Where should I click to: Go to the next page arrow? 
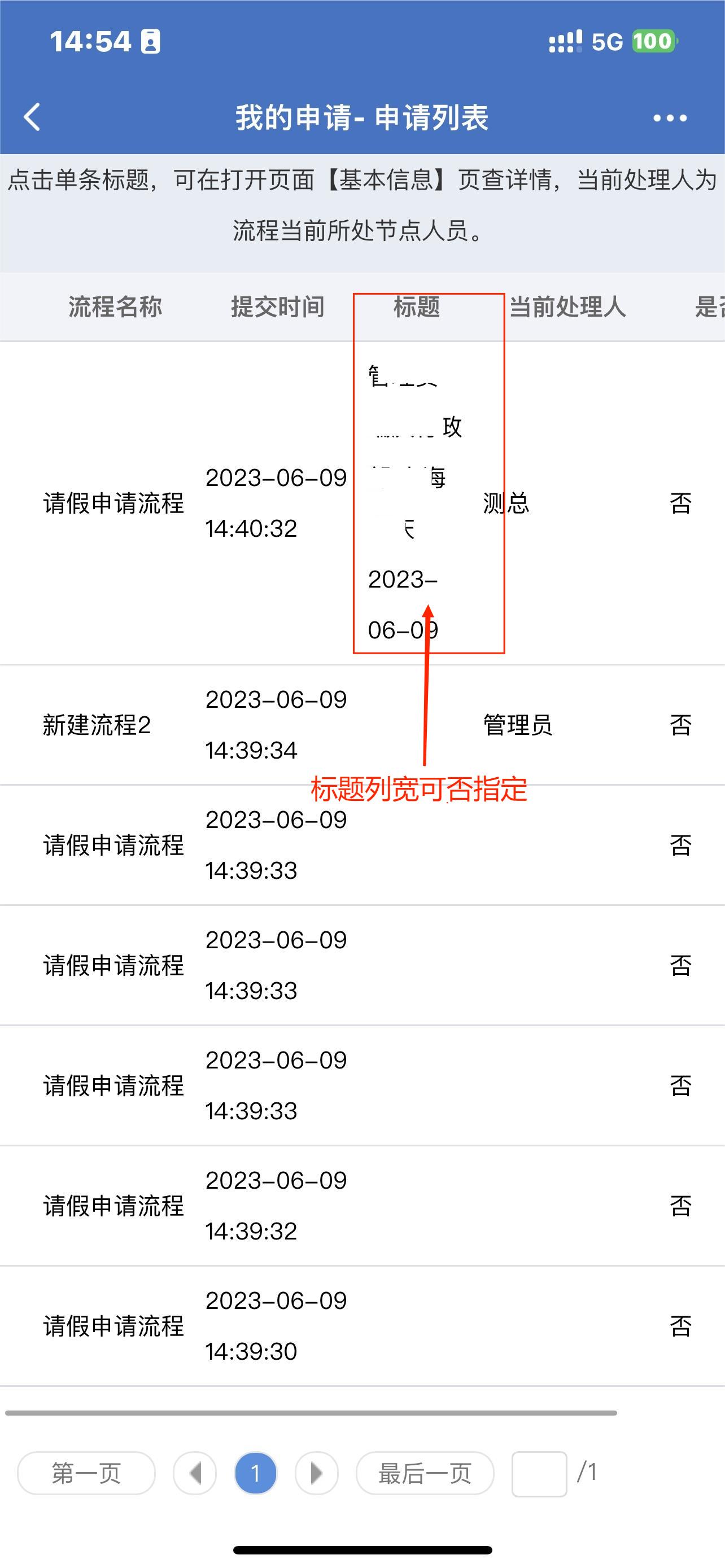coord(317,1473)
